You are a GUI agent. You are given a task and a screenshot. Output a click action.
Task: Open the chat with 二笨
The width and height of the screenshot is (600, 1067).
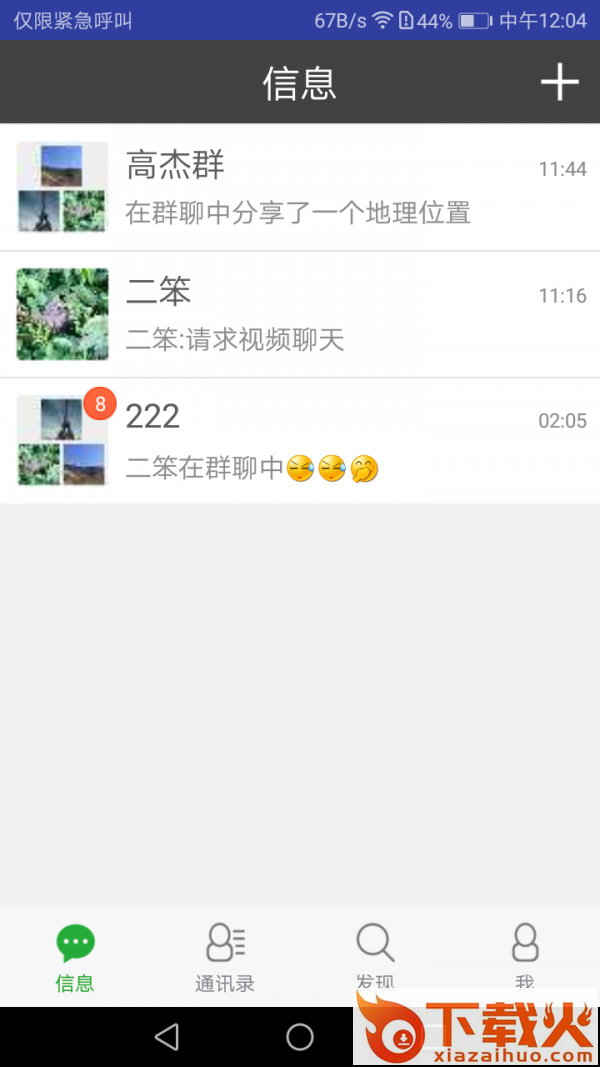pyautogui.click(x=300, y=314)
